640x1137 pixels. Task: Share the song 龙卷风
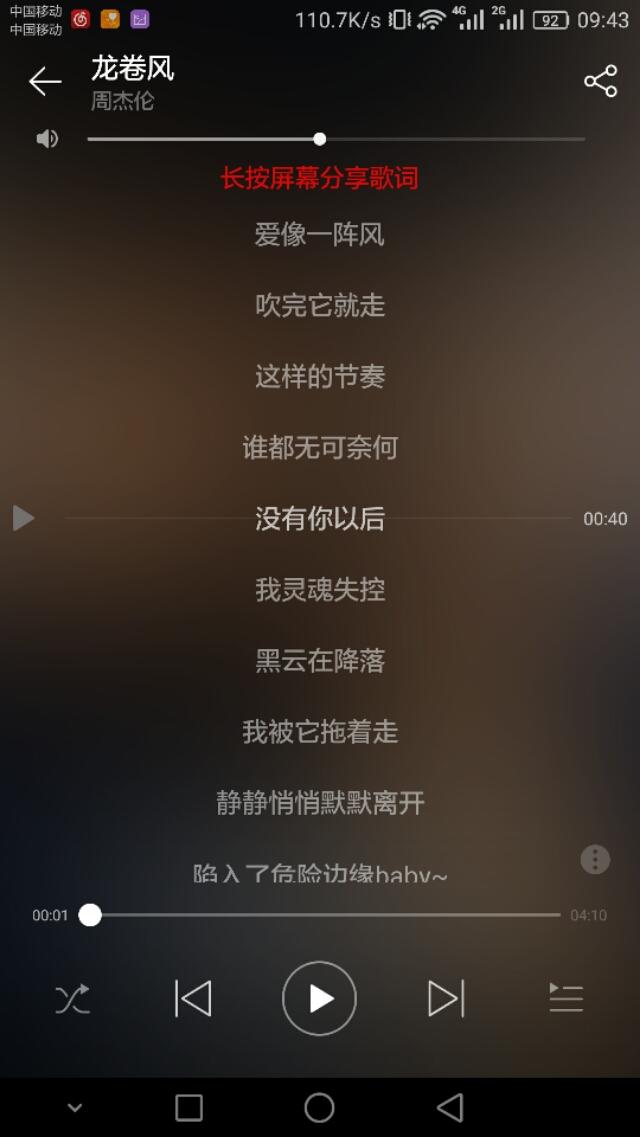coord(600,82)
